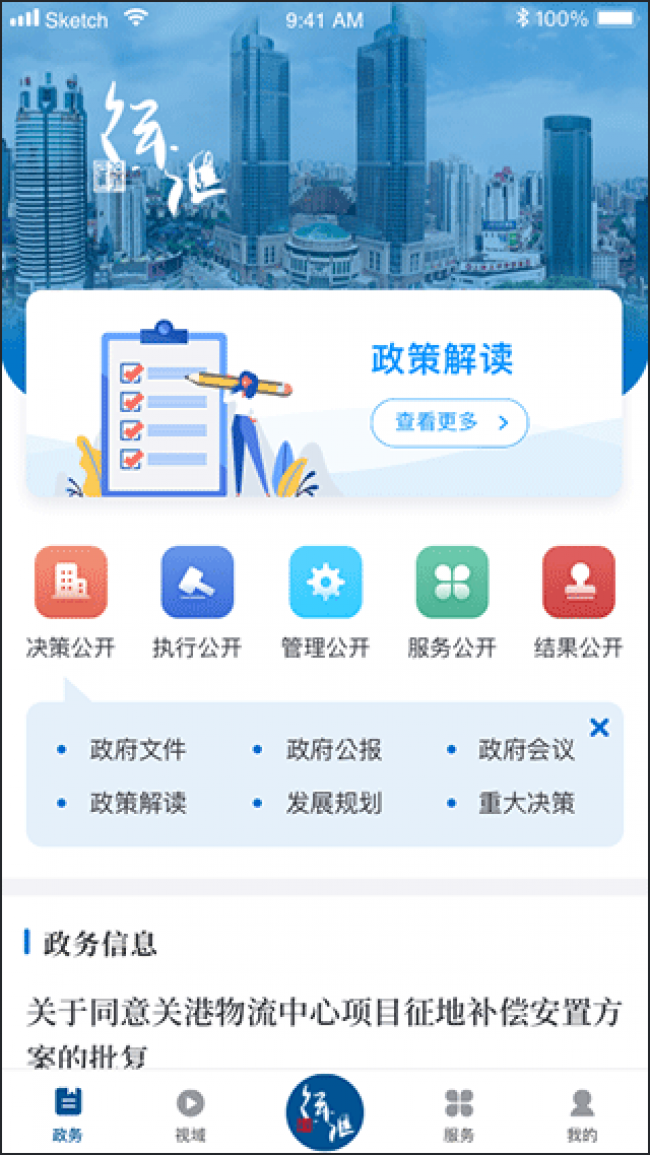Open 发展规划 link
Viewport: 650px width, 1155px height.
(334, 803)
